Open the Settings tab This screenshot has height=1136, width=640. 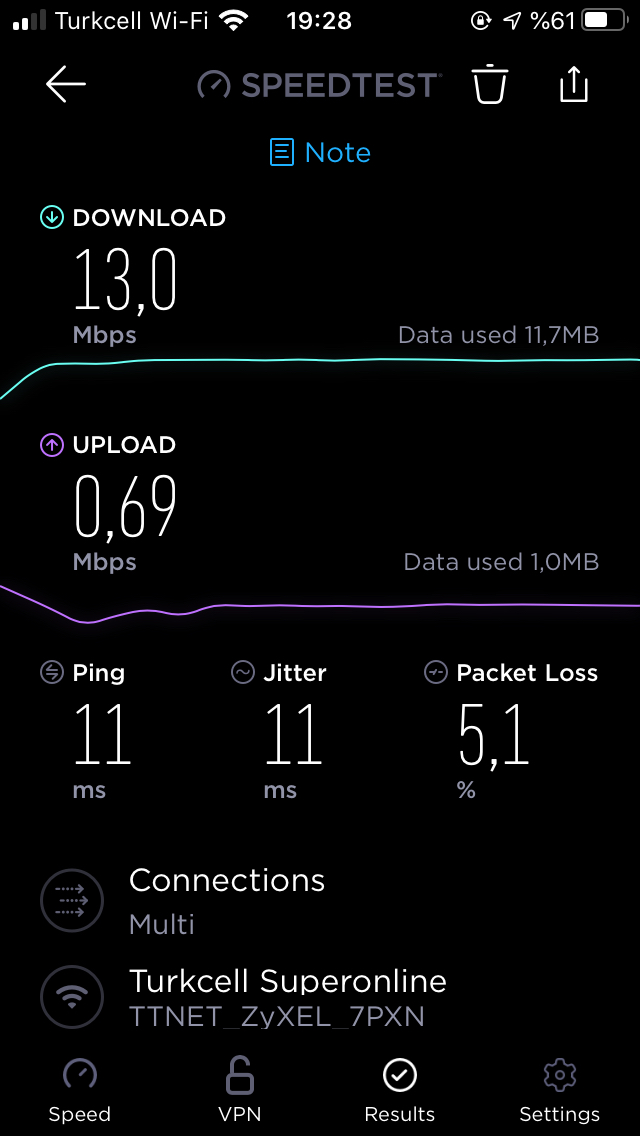[x=560, y=1090]
